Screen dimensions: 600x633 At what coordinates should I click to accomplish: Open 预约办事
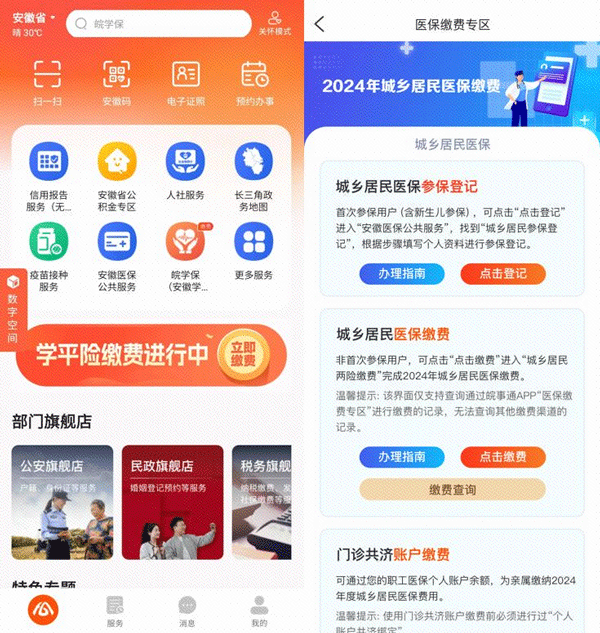pos(255,81)
